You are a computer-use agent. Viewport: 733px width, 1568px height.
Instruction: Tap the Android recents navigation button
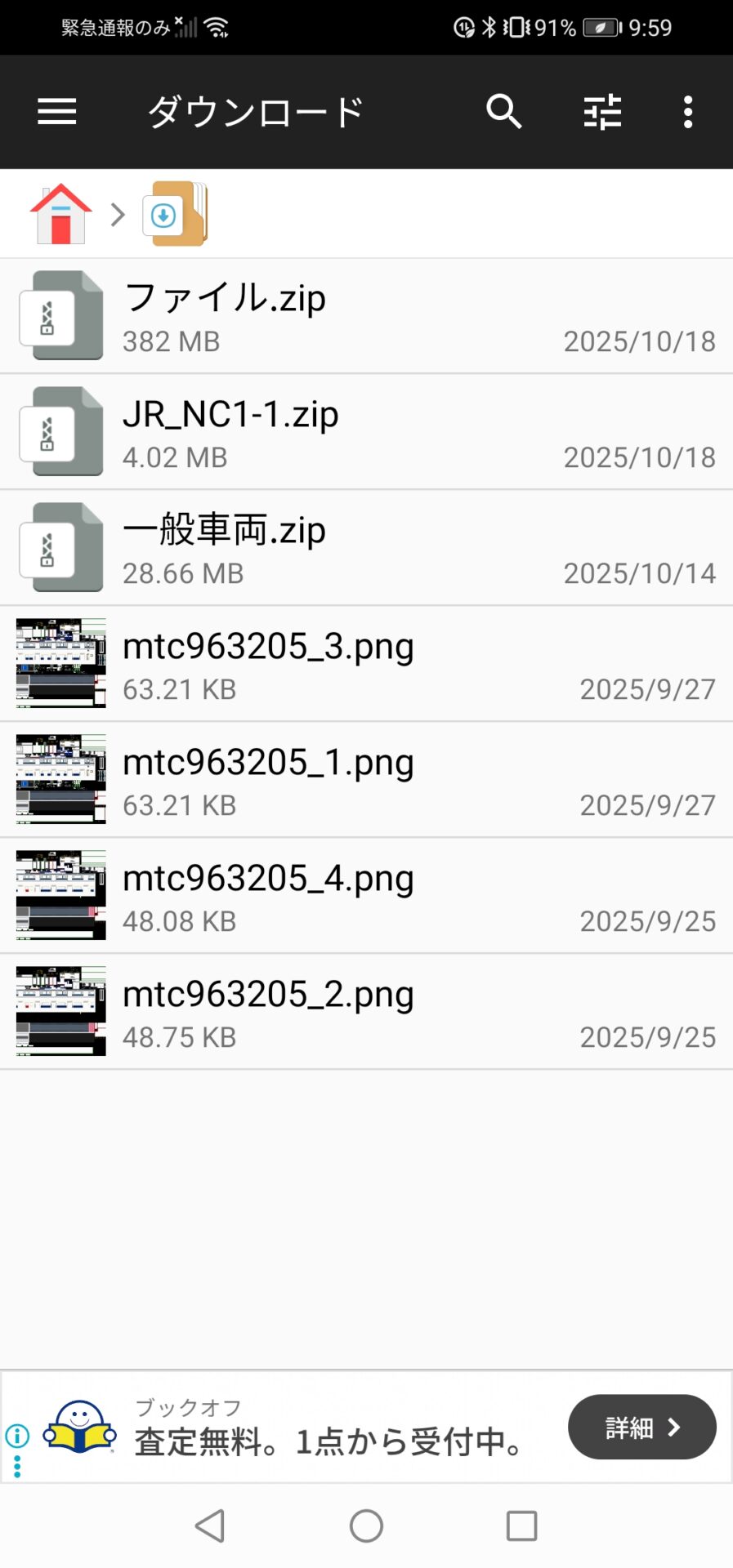pyautogui.click(x=521, y=1526)
